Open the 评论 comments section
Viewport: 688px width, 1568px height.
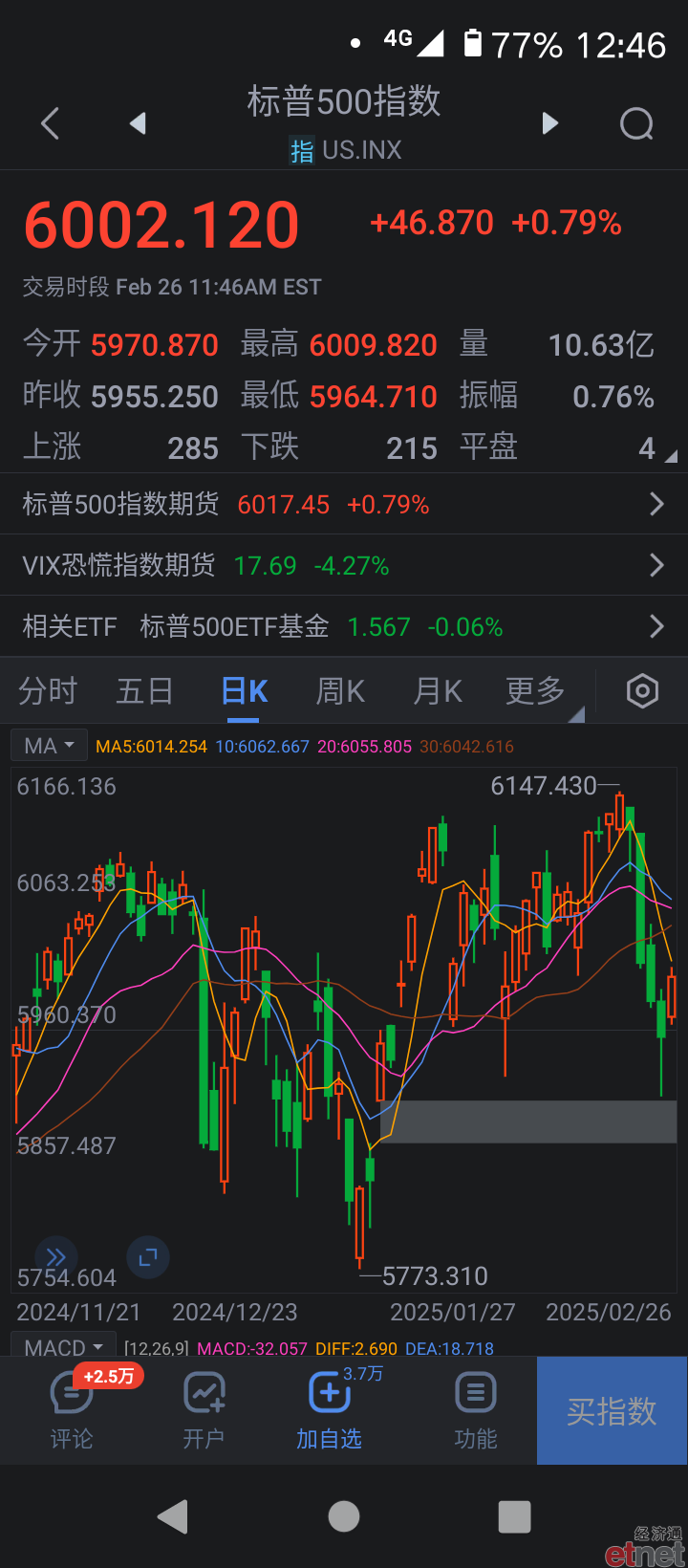72,1409
